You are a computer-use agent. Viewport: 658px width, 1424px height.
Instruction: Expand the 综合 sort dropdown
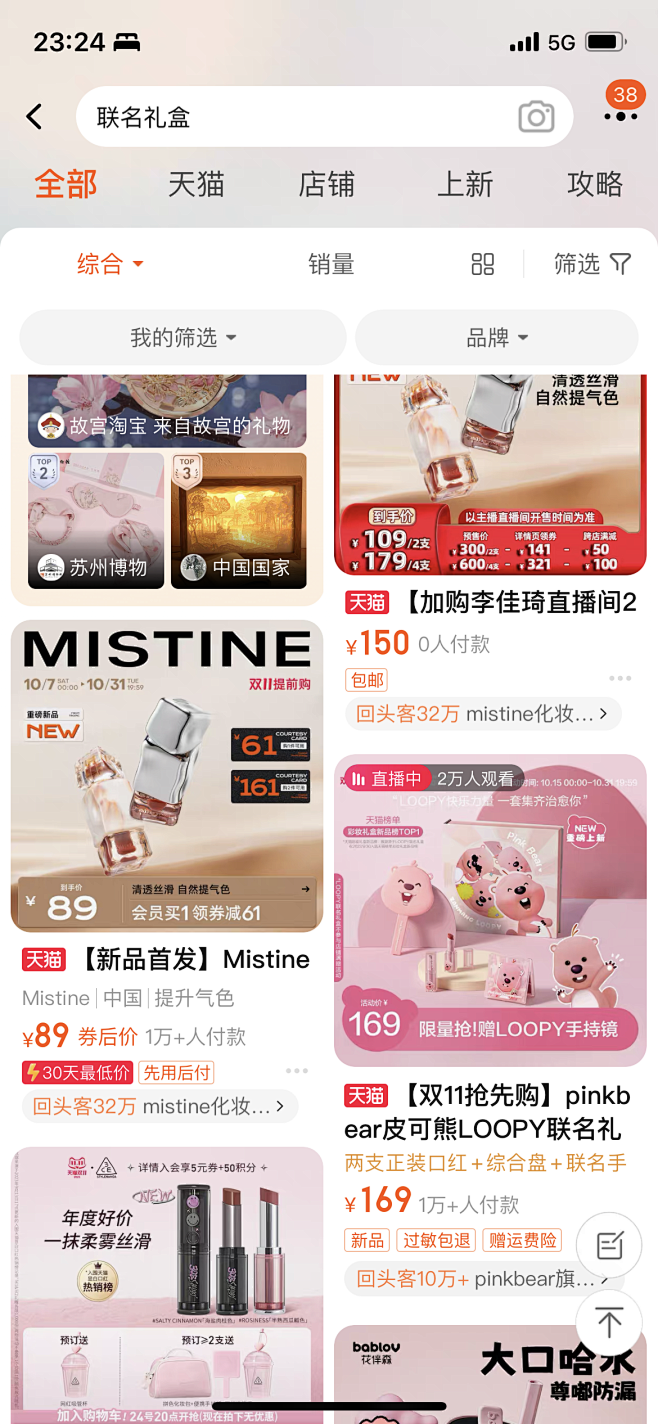110,264
